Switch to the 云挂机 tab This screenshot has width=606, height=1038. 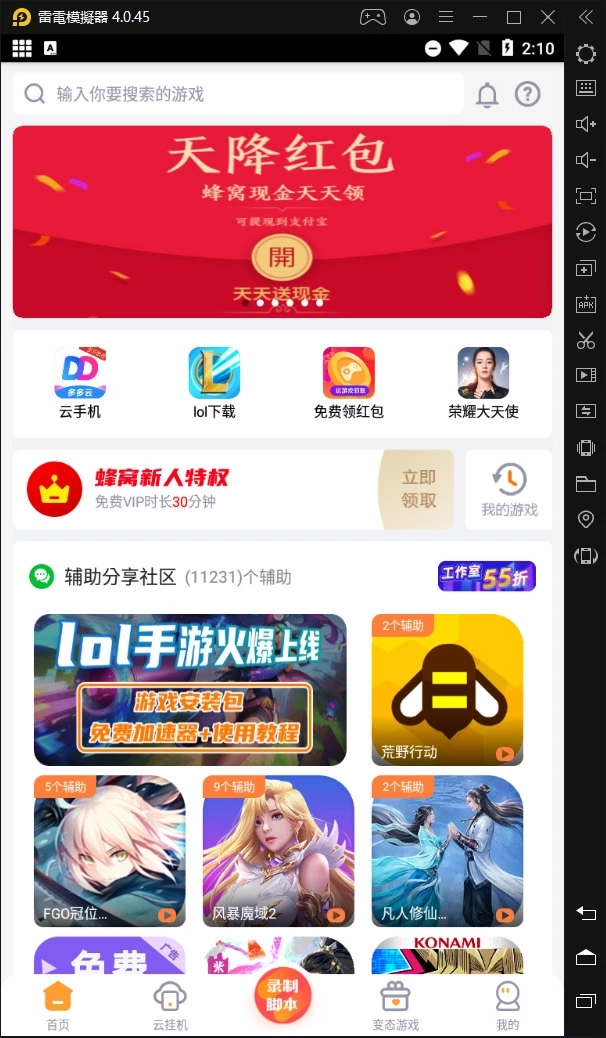[x=170, y=1005]
